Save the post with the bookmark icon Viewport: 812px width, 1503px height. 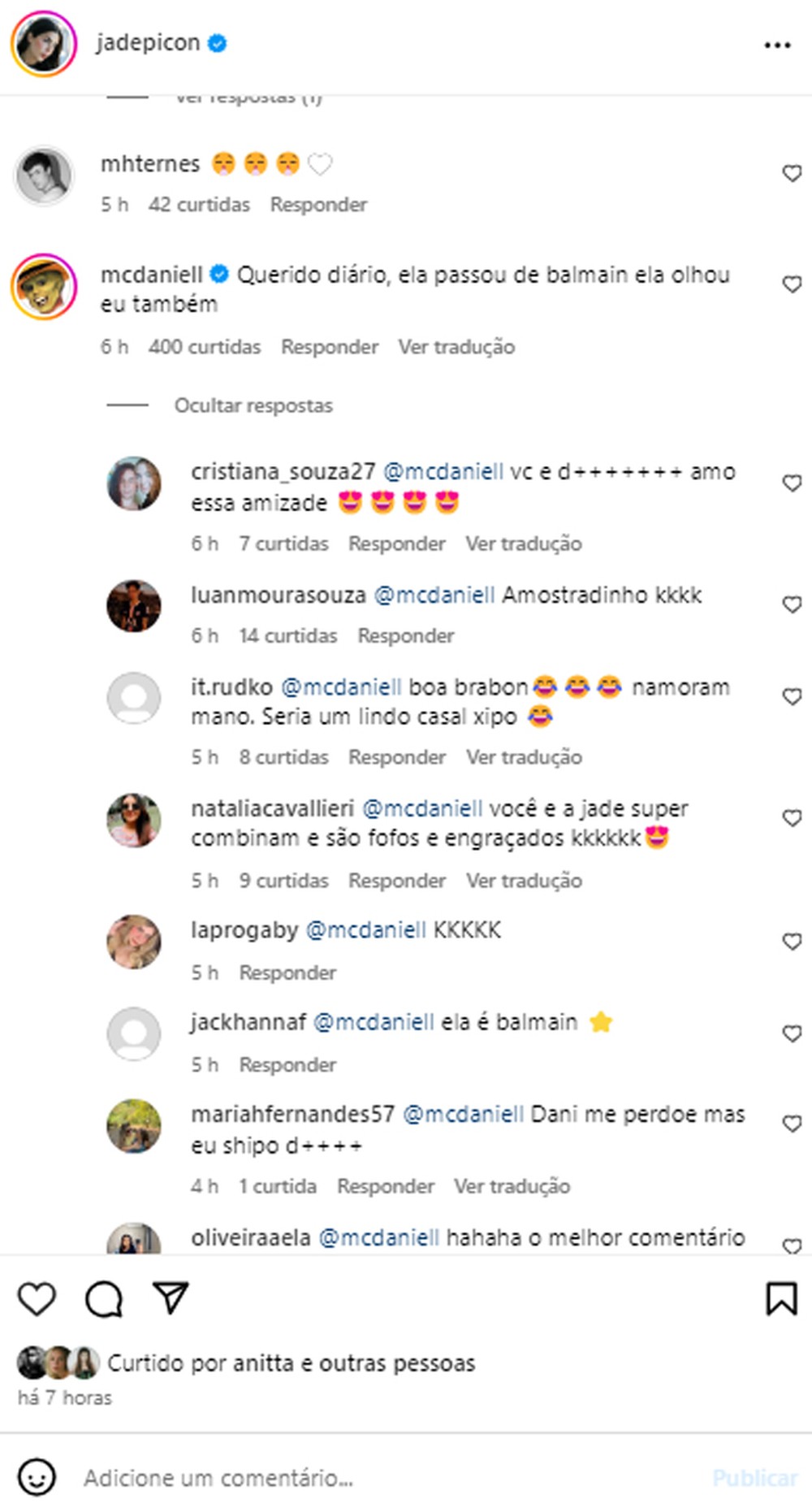point(781,1298)
